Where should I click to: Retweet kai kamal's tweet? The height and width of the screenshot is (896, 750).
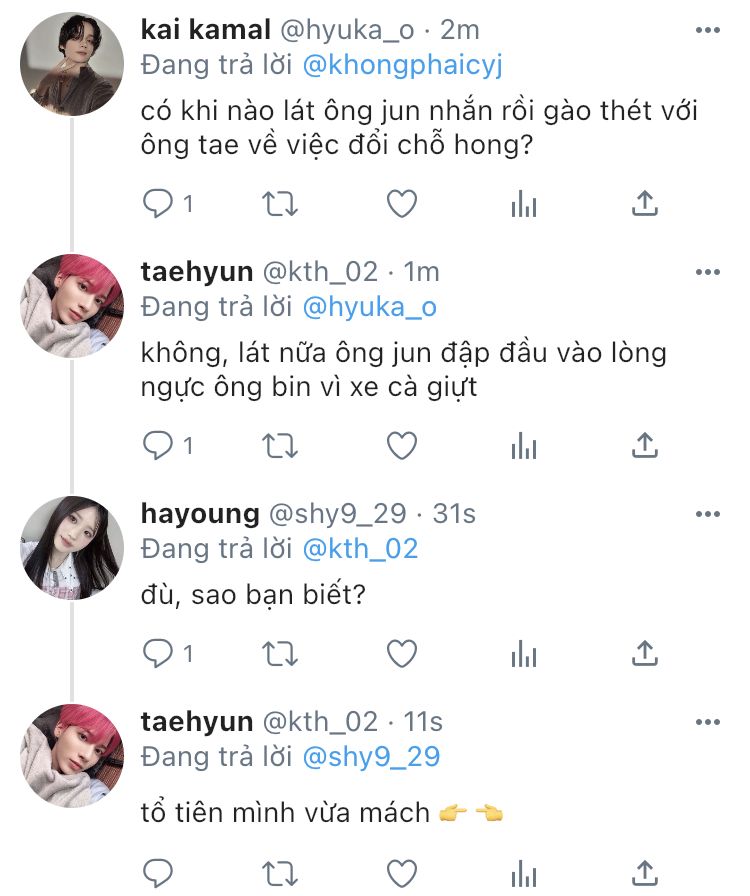pos(280,204)
